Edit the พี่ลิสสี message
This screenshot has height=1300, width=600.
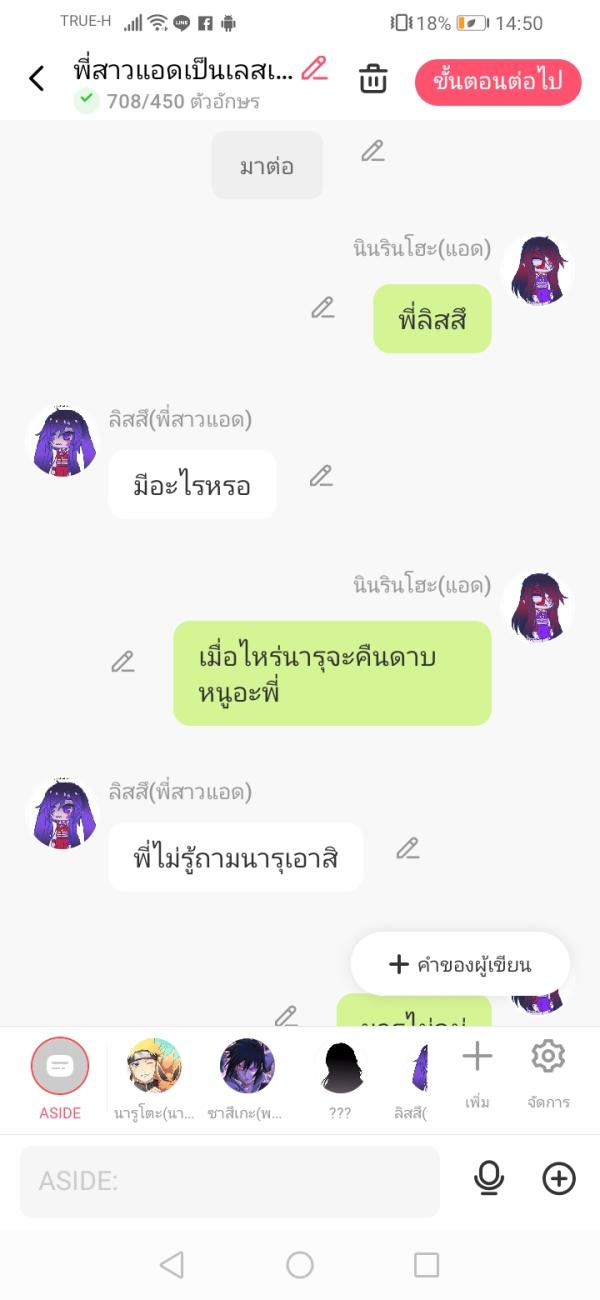(322, 307)
